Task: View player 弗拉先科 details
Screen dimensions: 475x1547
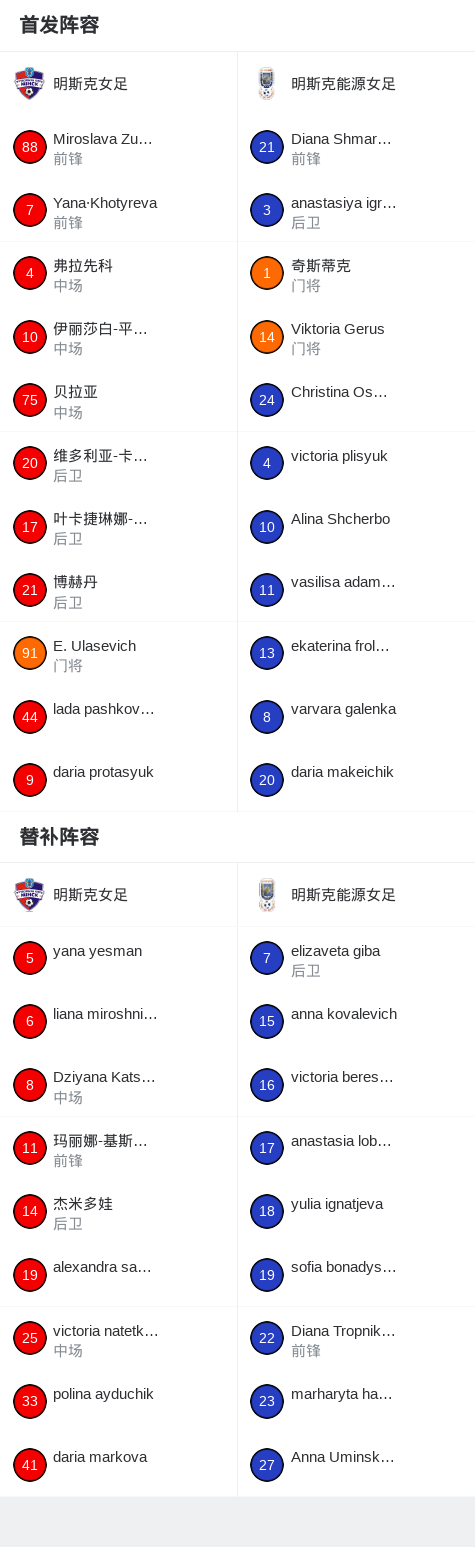Action: 118,274
